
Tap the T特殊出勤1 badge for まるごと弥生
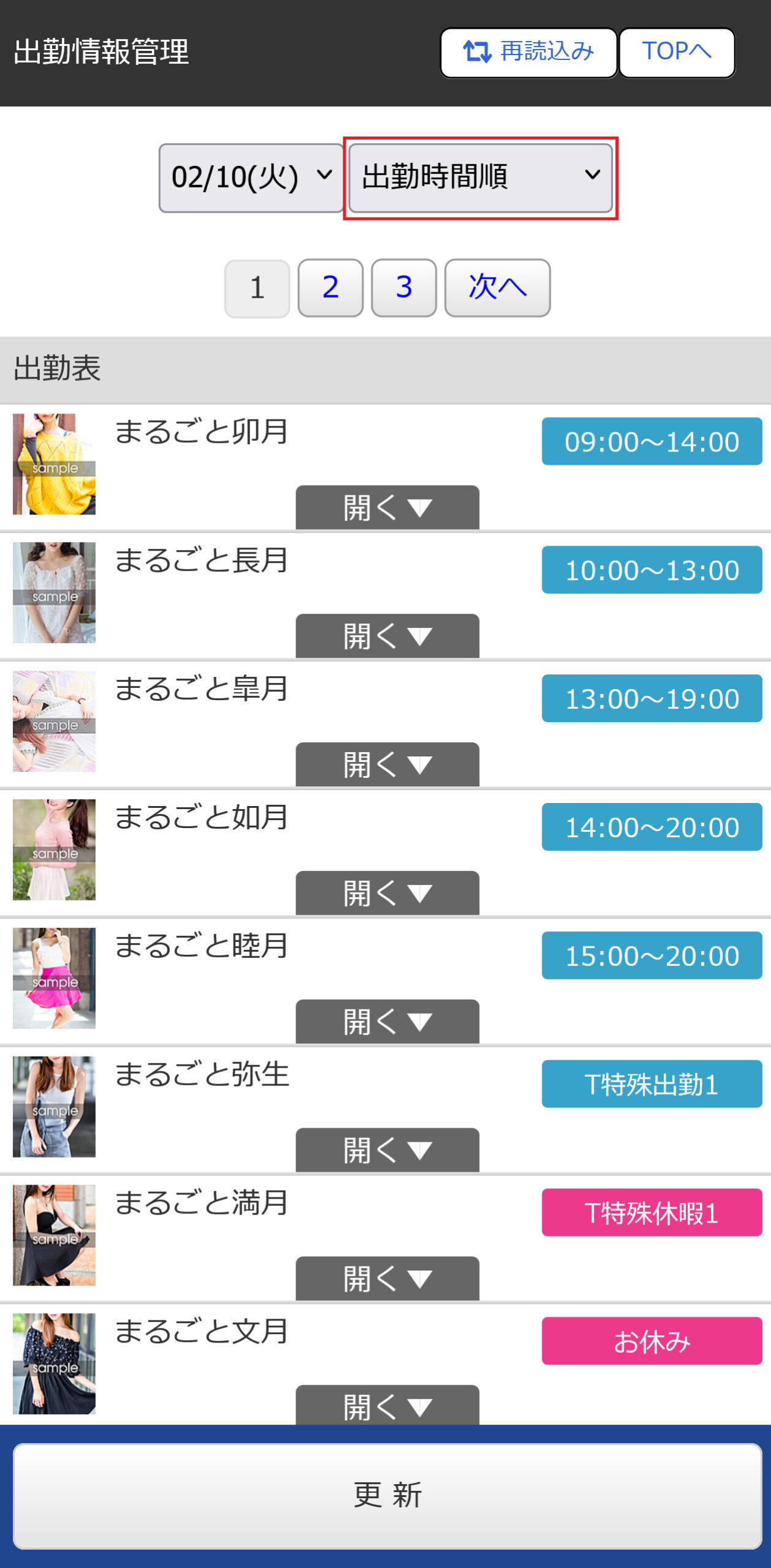[651, 1084]
